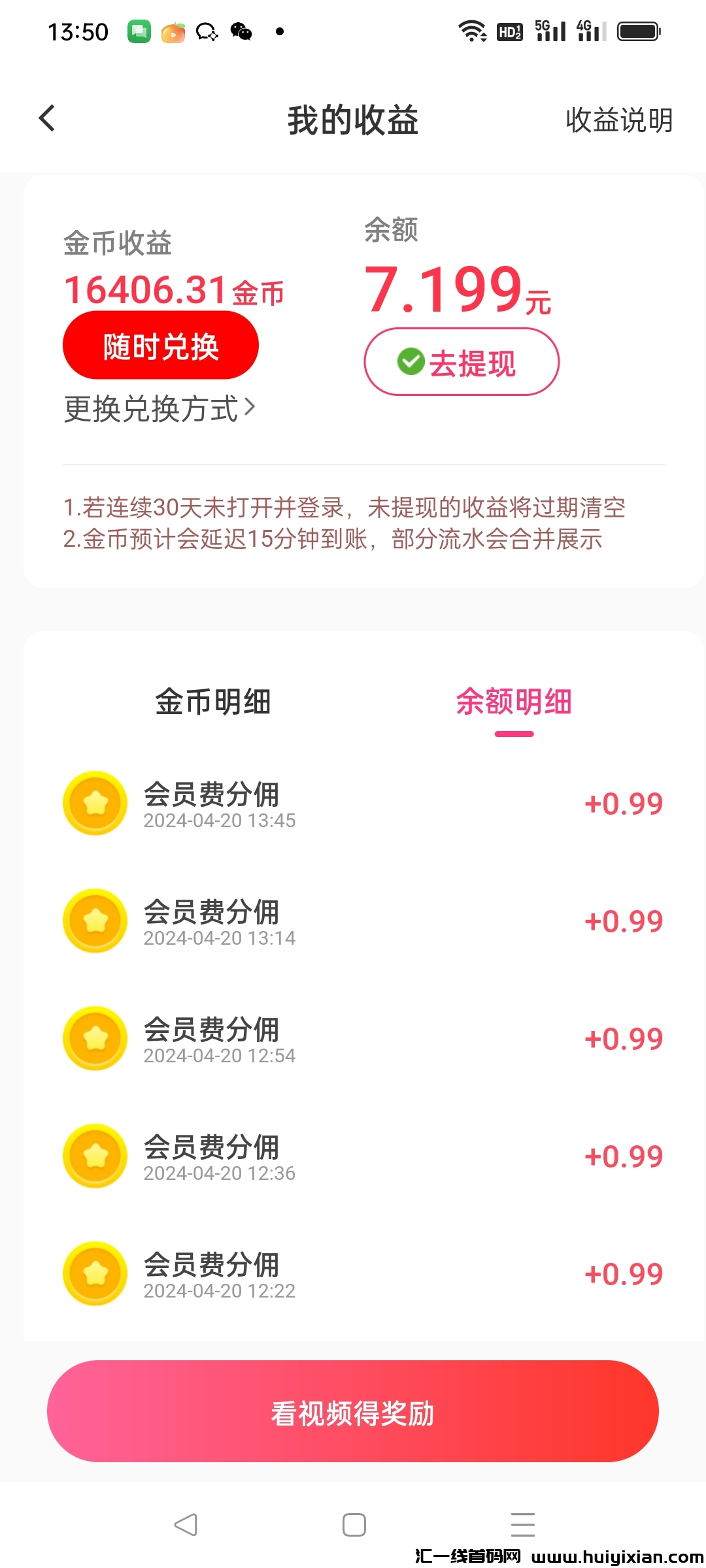Open 更换兑换方式 exchange method options
This screenshot has height=1568, width=706.
click(159, 409)
